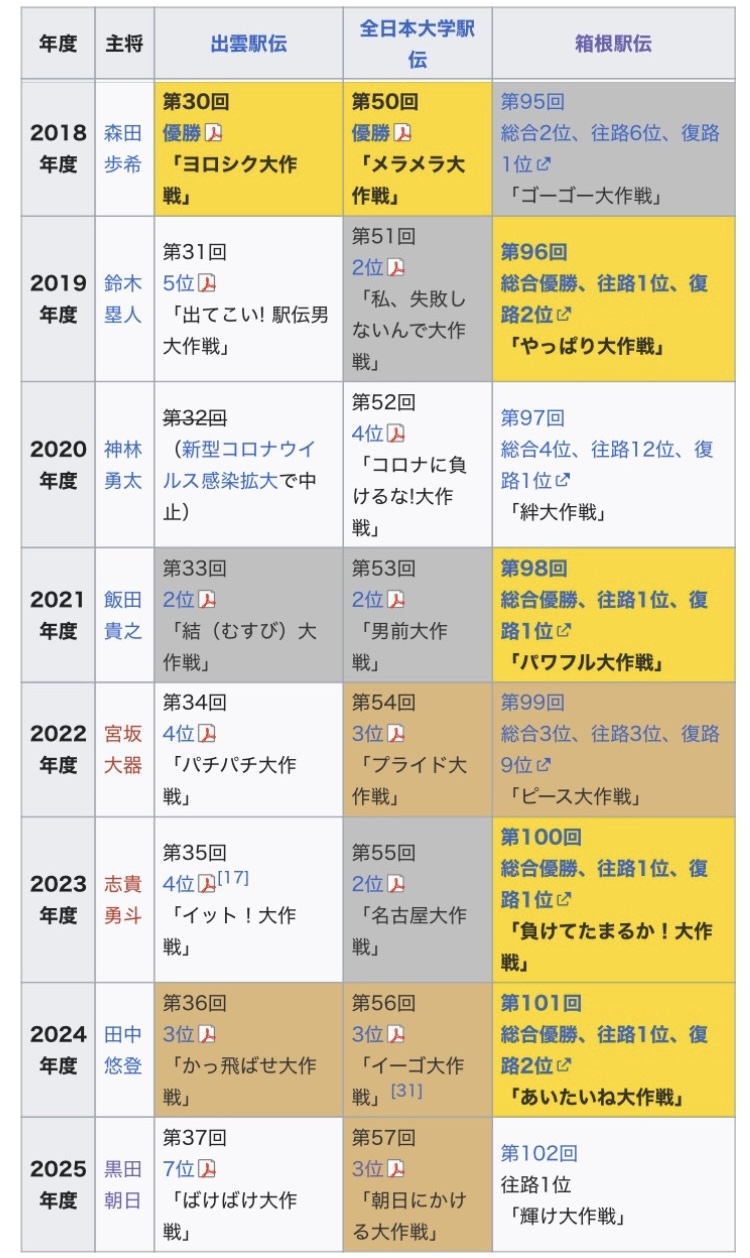Image resolution: width=750 pixels, height=1258 pixels.
Task: Open the 箱根駅伝 column header link
Action: tap(613, 44)
